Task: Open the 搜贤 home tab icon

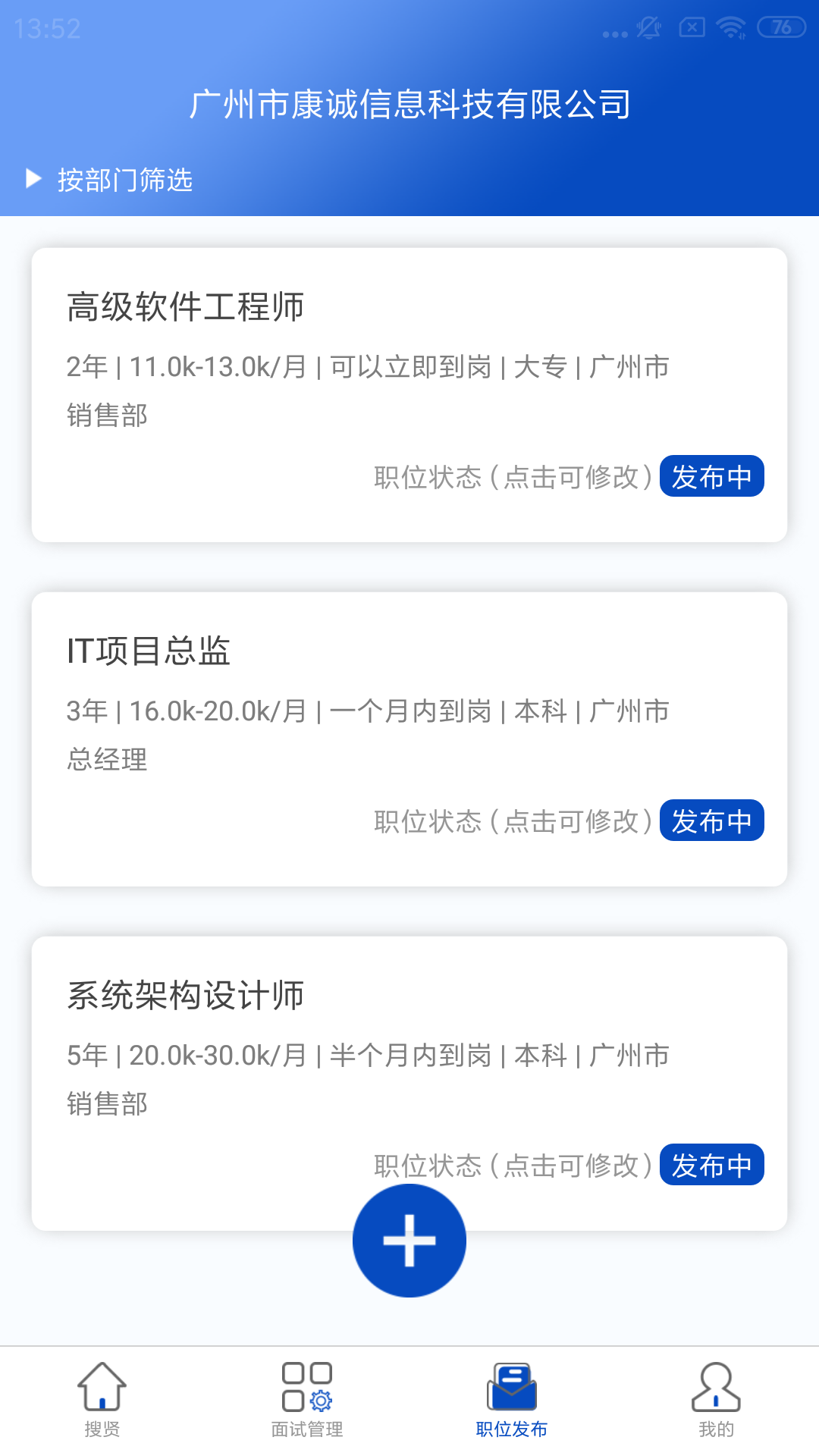Action: click(103, 1401)
